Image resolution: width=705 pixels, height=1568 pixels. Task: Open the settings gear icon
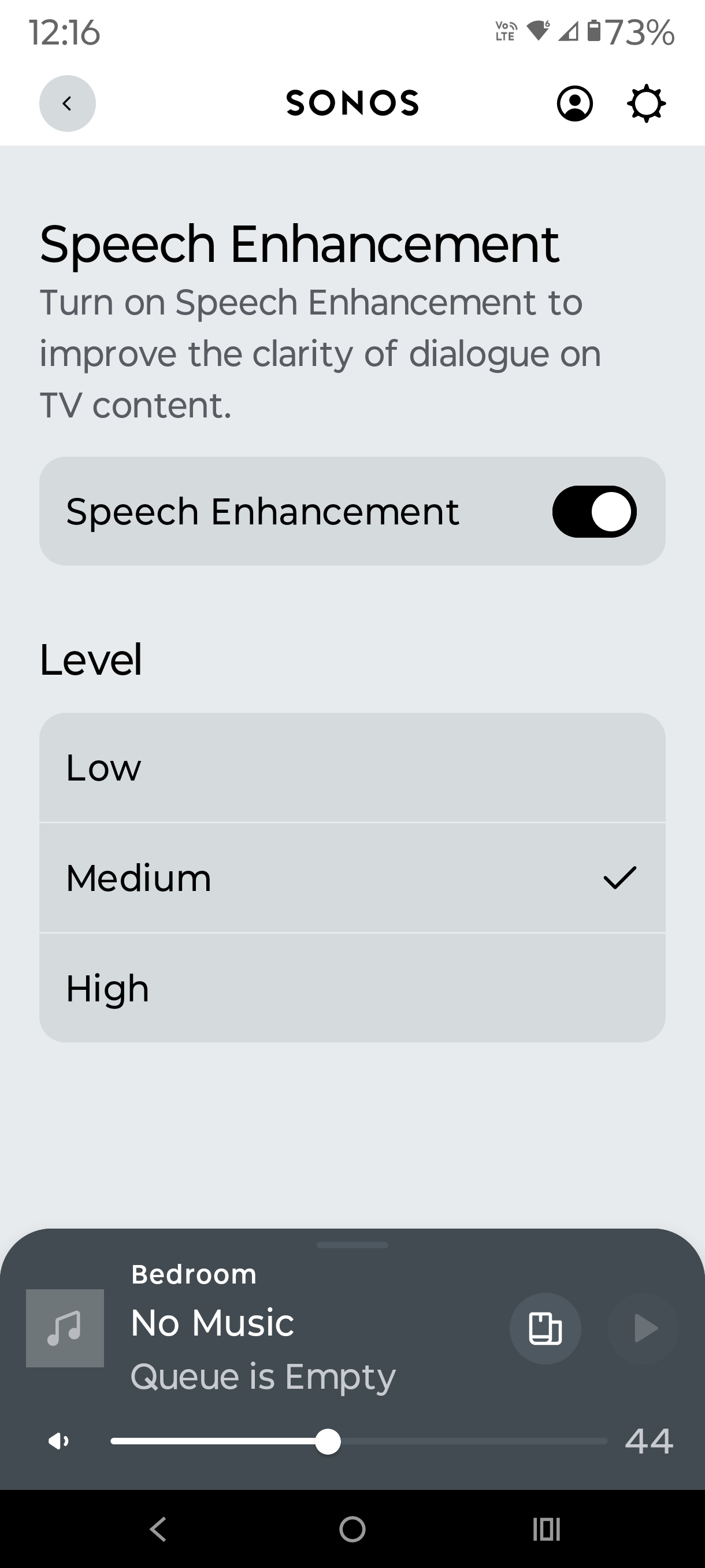tap(646, 103)
